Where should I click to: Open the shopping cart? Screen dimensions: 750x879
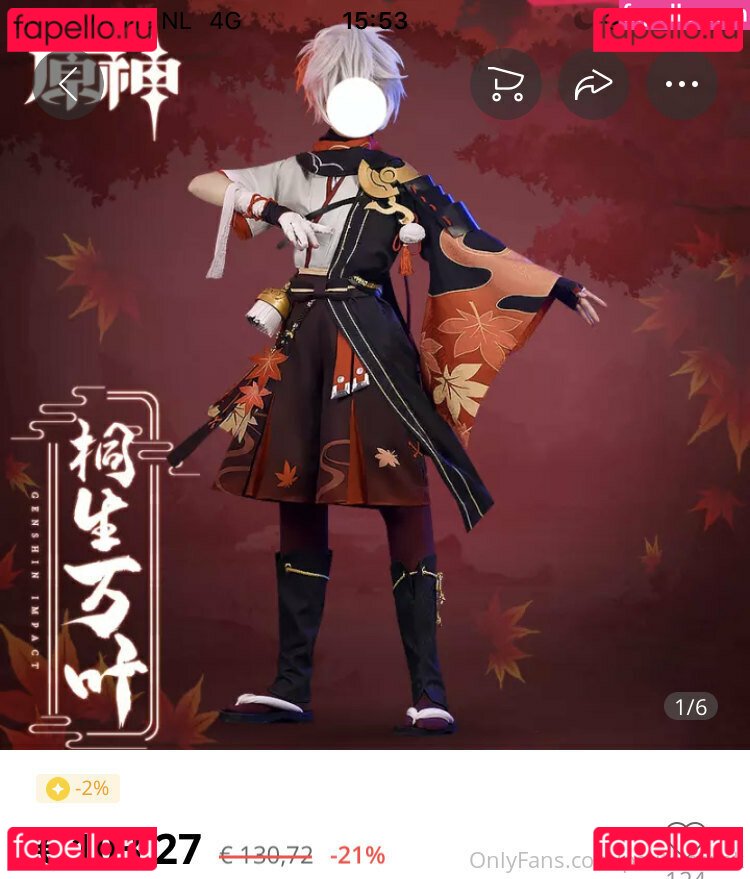[x=505, y=85]
